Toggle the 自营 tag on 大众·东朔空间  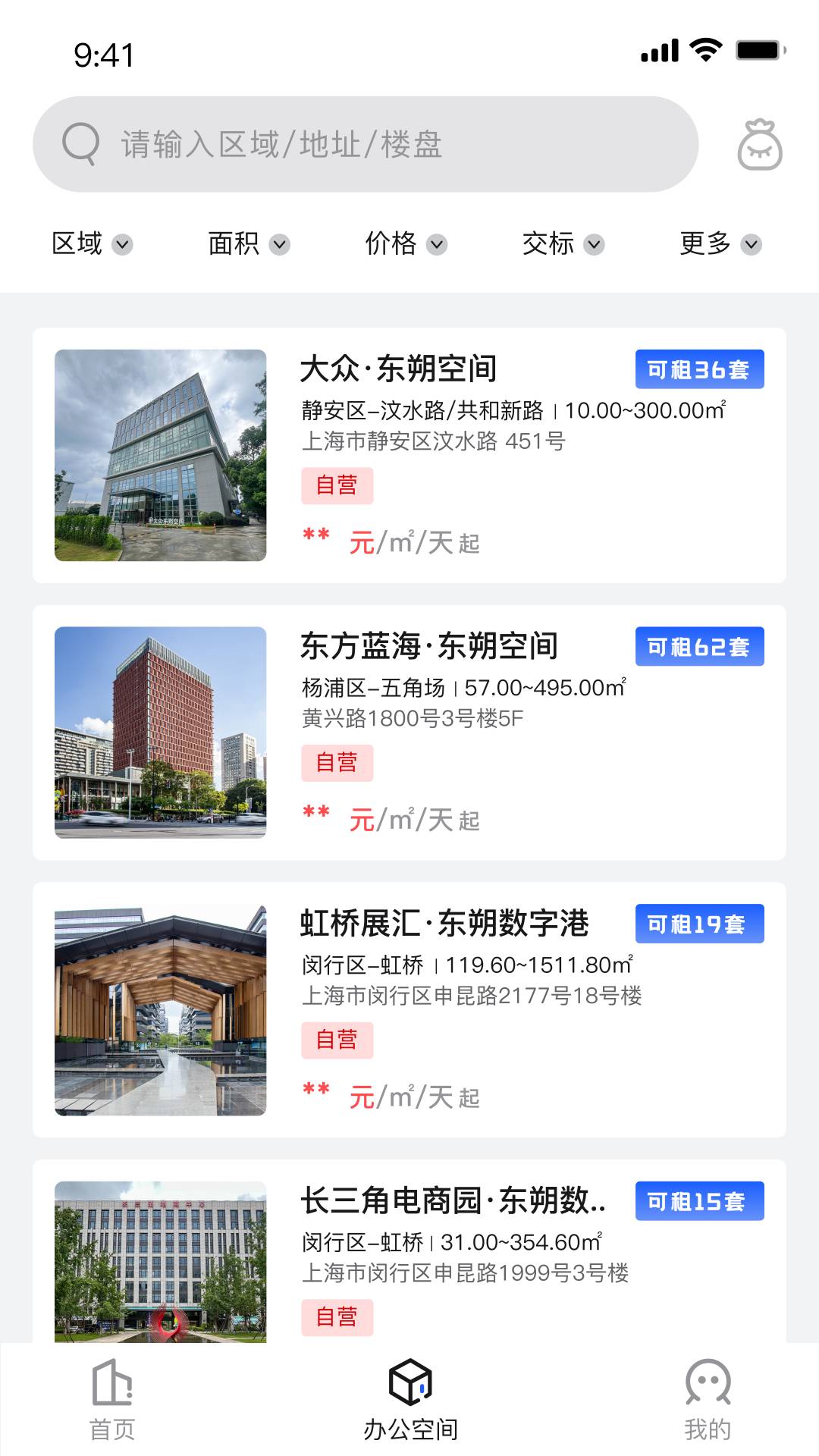337,485
